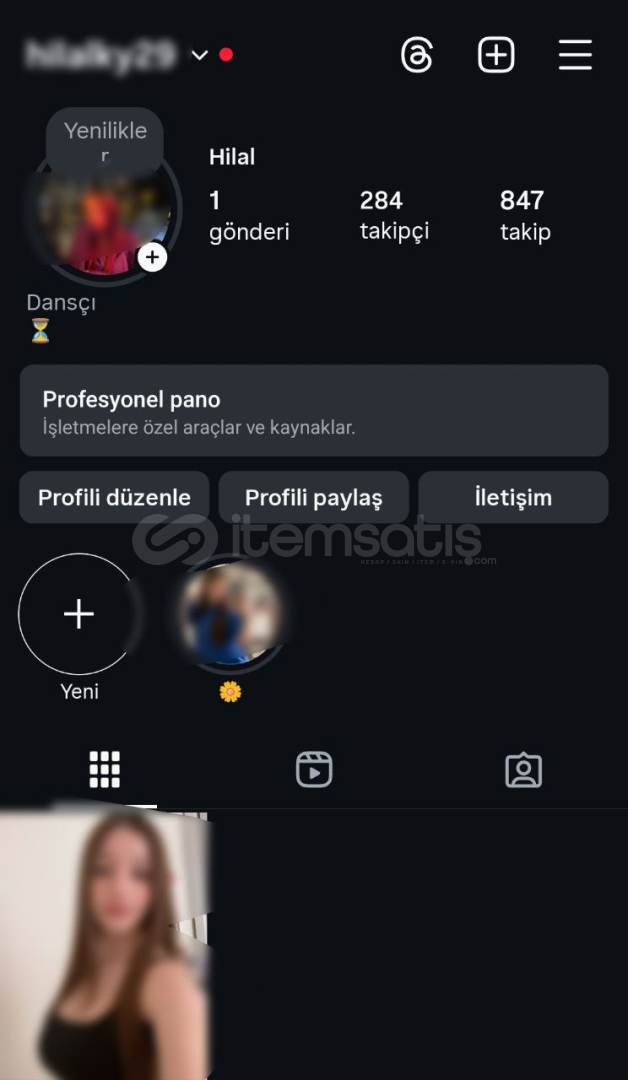This screenshot has height=1080, width=628.
Task: Open the İletişim button
Action: [x=513, y=497]
